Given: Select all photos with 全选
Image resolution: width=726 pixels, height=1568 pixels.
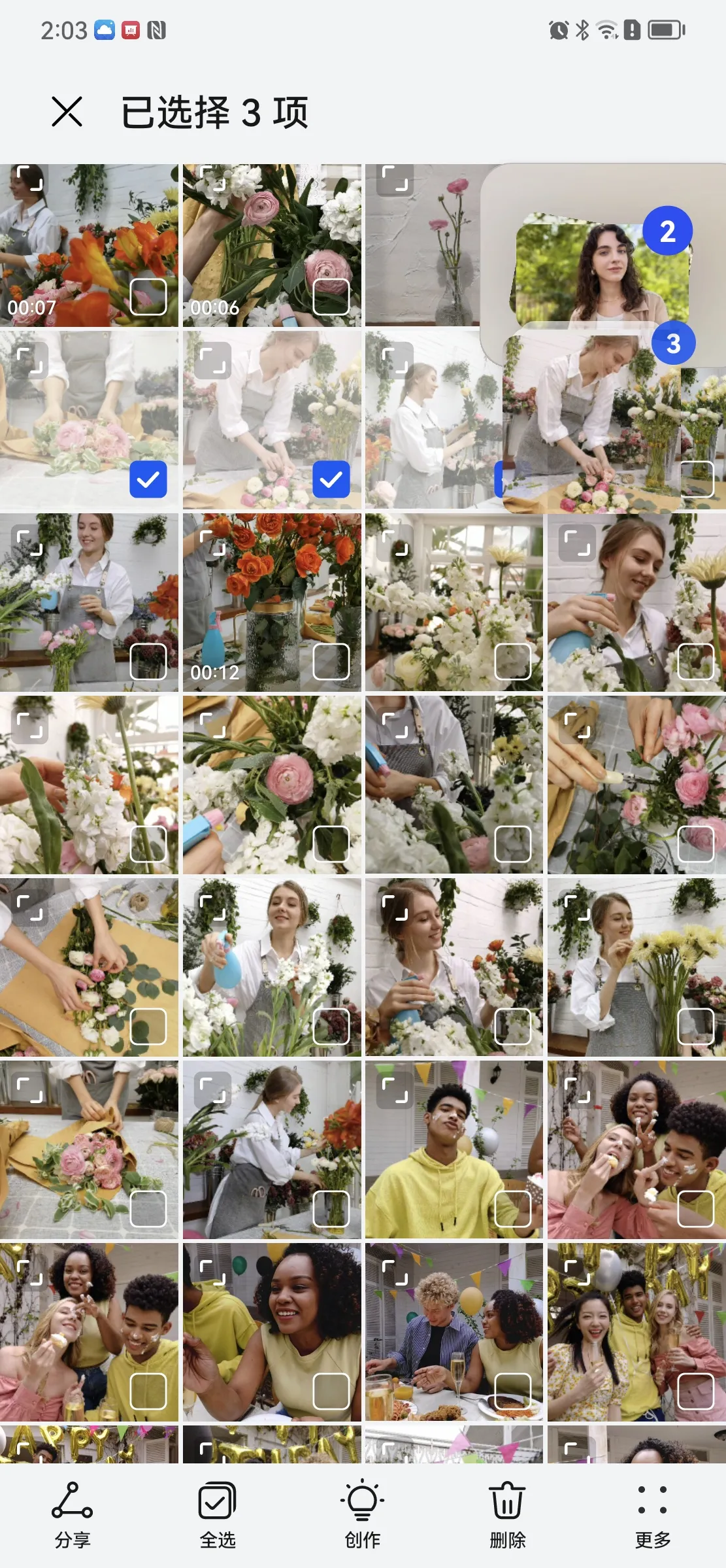Looking at the screenshot, I should tap(217, 1515).
